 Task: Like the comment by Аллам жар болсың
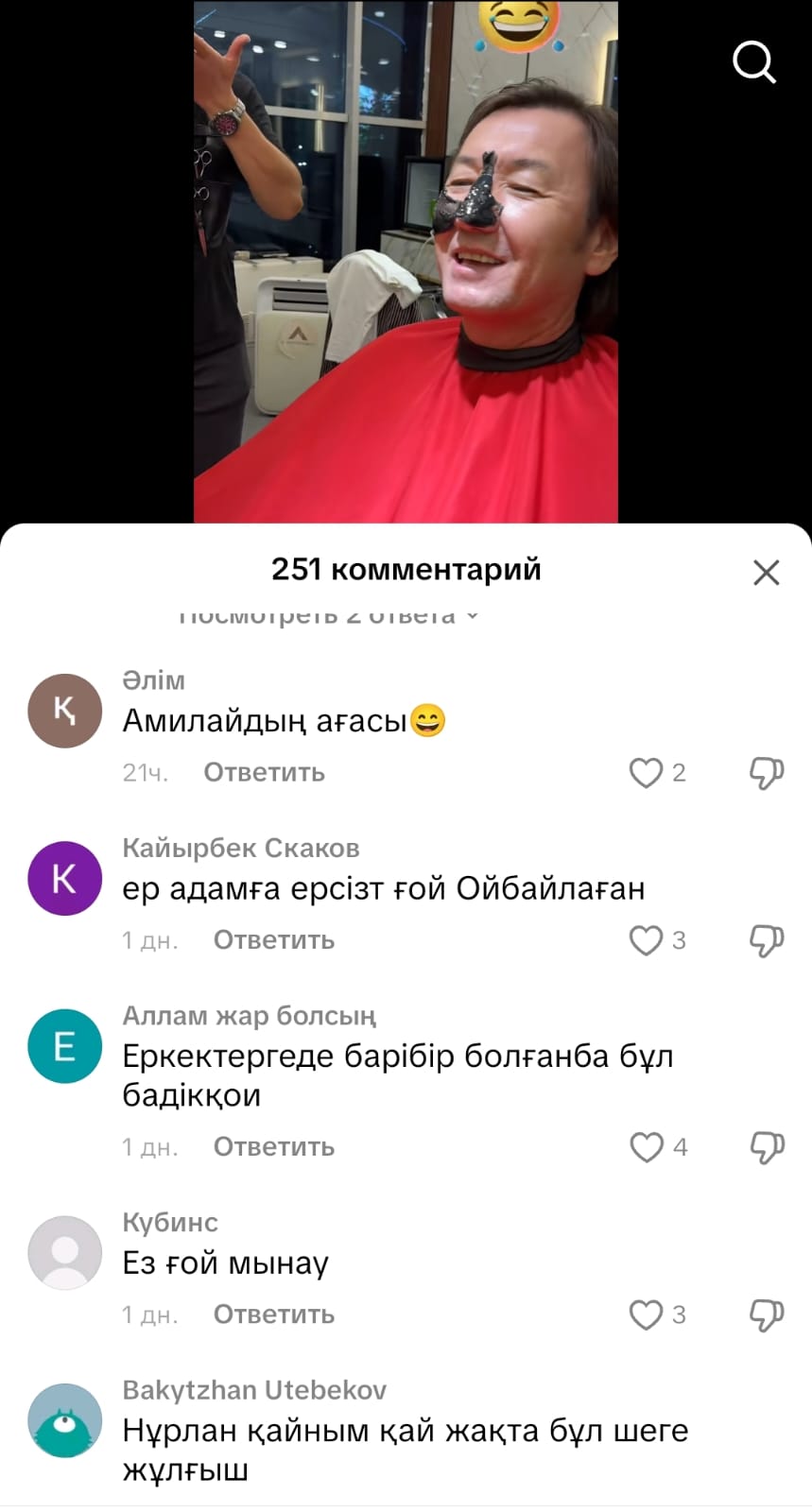(x=647, y=1147)
